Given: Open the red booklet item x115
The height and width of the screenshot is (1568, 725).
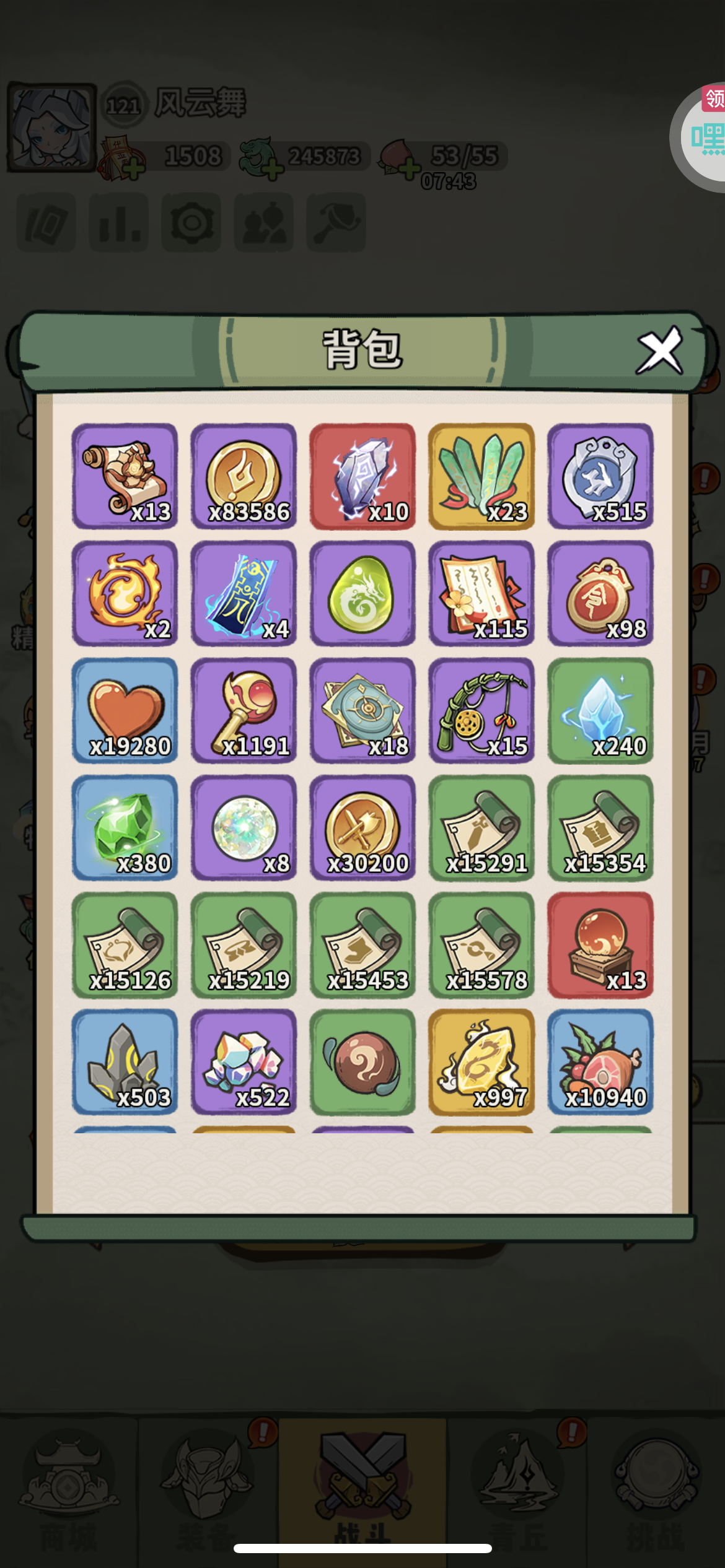Looking at the screenshot, I should click(481, 593).
